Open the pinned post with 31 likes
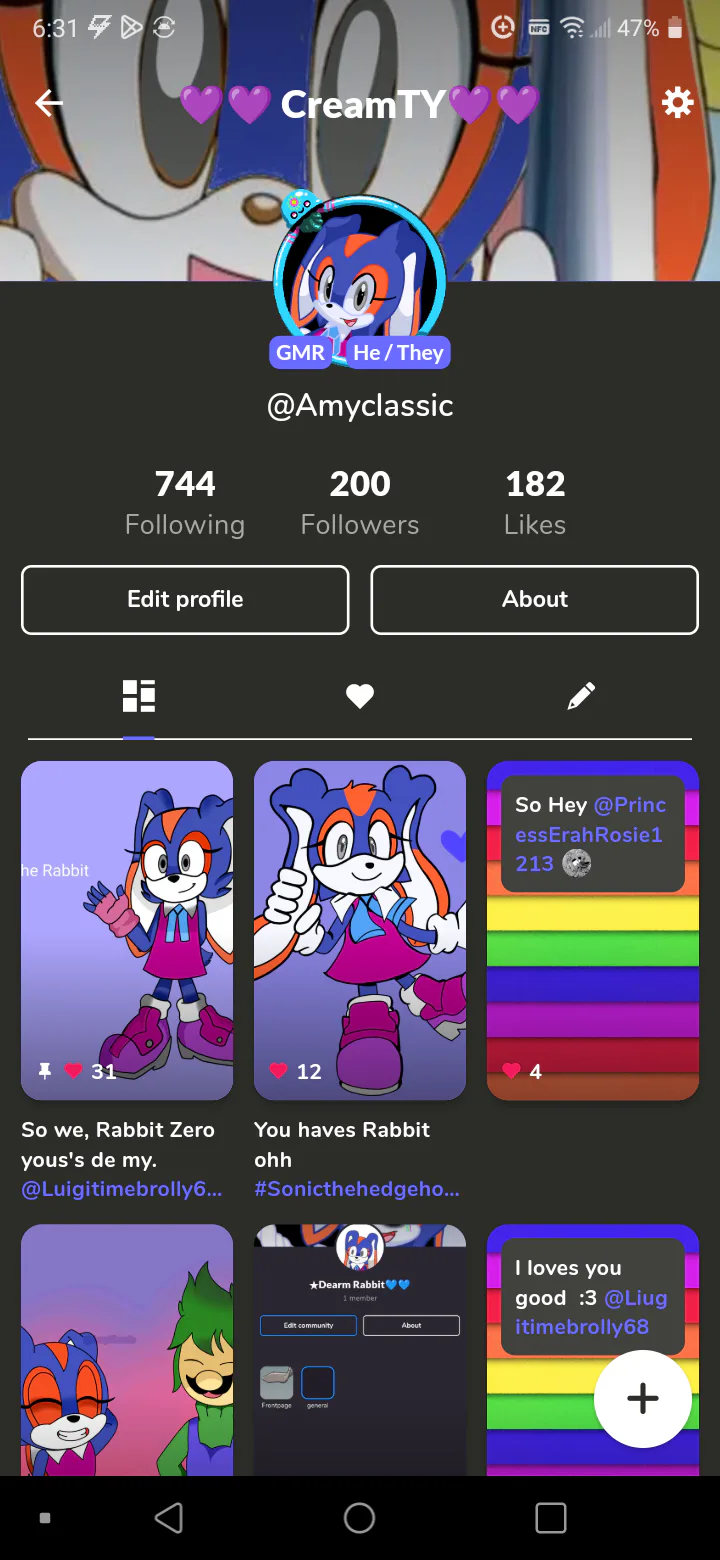The width and height of the screenshot is (720, 1560). (127, 930)
